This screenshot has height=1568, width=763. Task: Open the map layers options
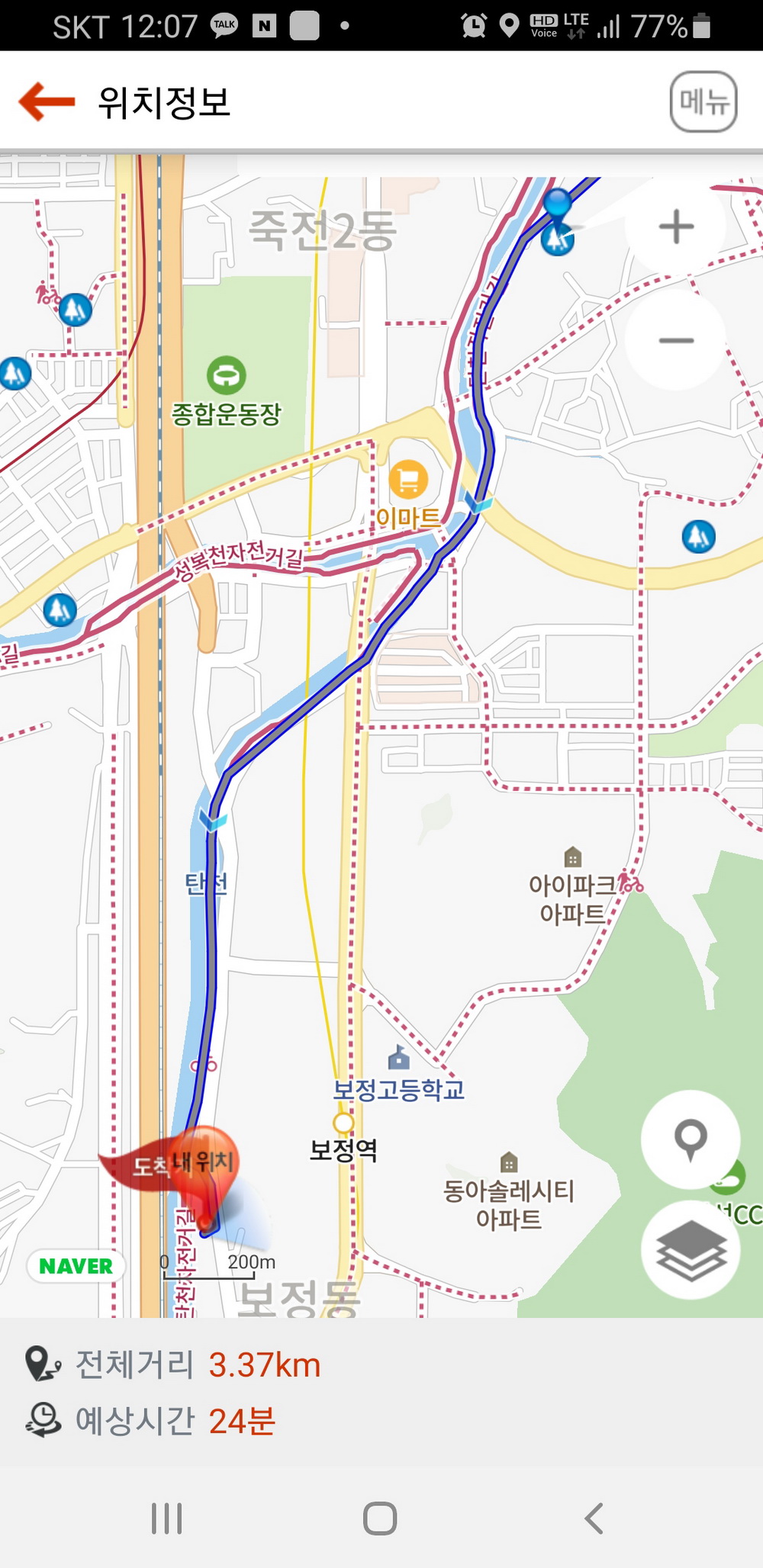[x=691, y=1250]
